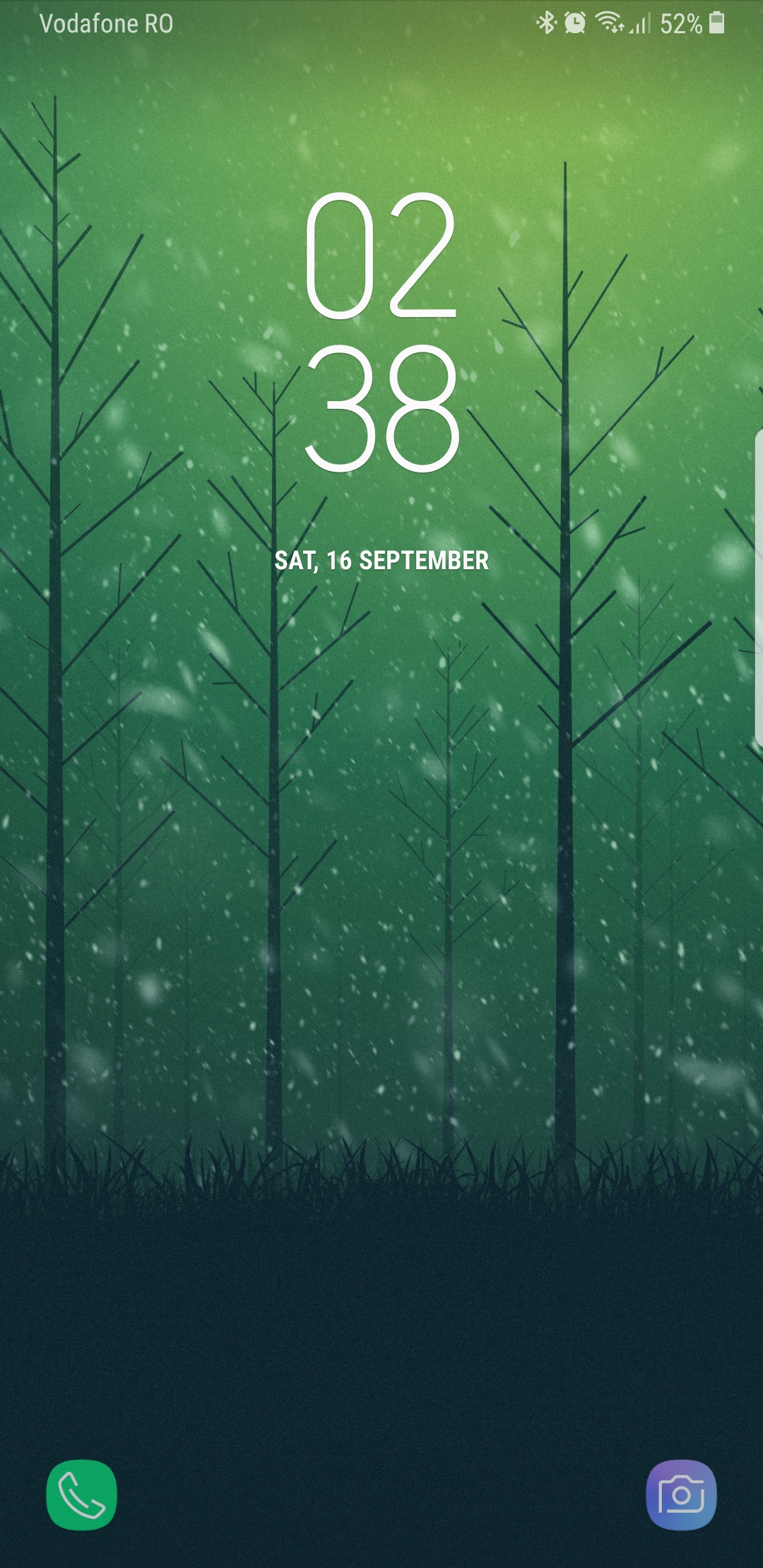763x1568 pixels.
Task: Launch the camera shortcut
Action: click(x=681, y=1495)
